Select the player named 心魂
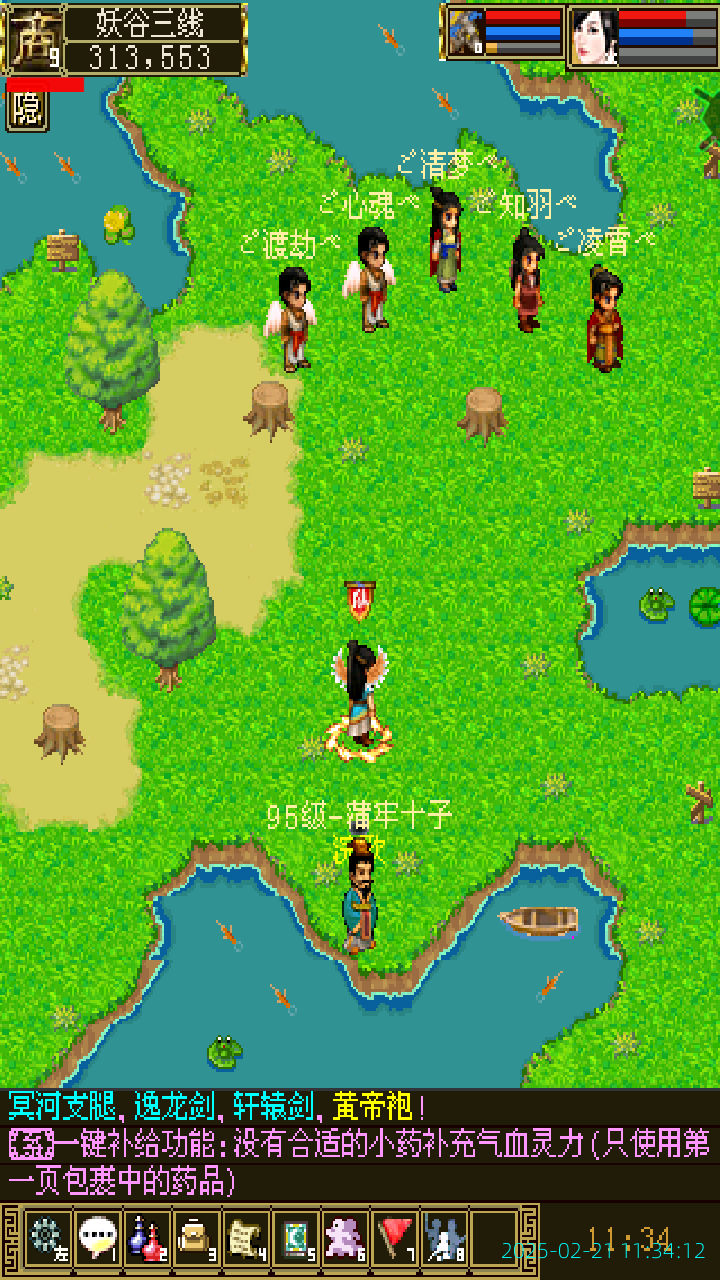 coord(373,278)
